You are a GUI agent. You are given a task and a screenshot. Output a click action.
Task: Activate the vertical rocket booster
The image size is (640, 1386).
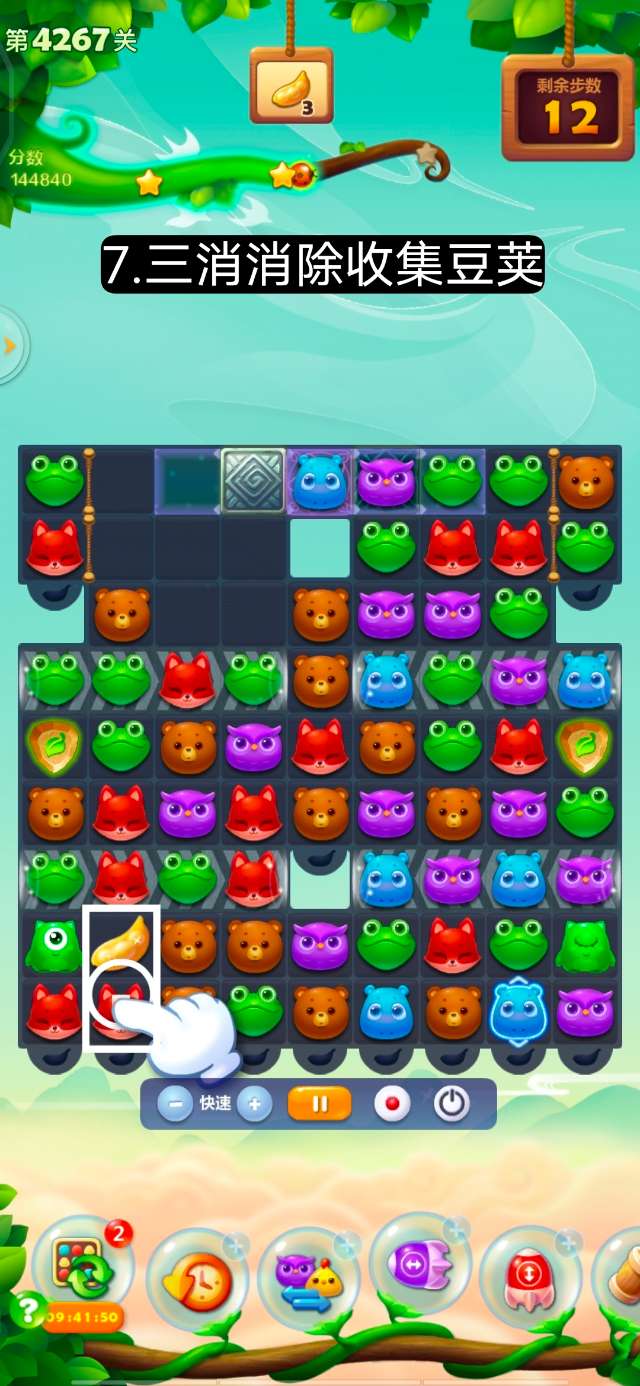click(530, 1280)
